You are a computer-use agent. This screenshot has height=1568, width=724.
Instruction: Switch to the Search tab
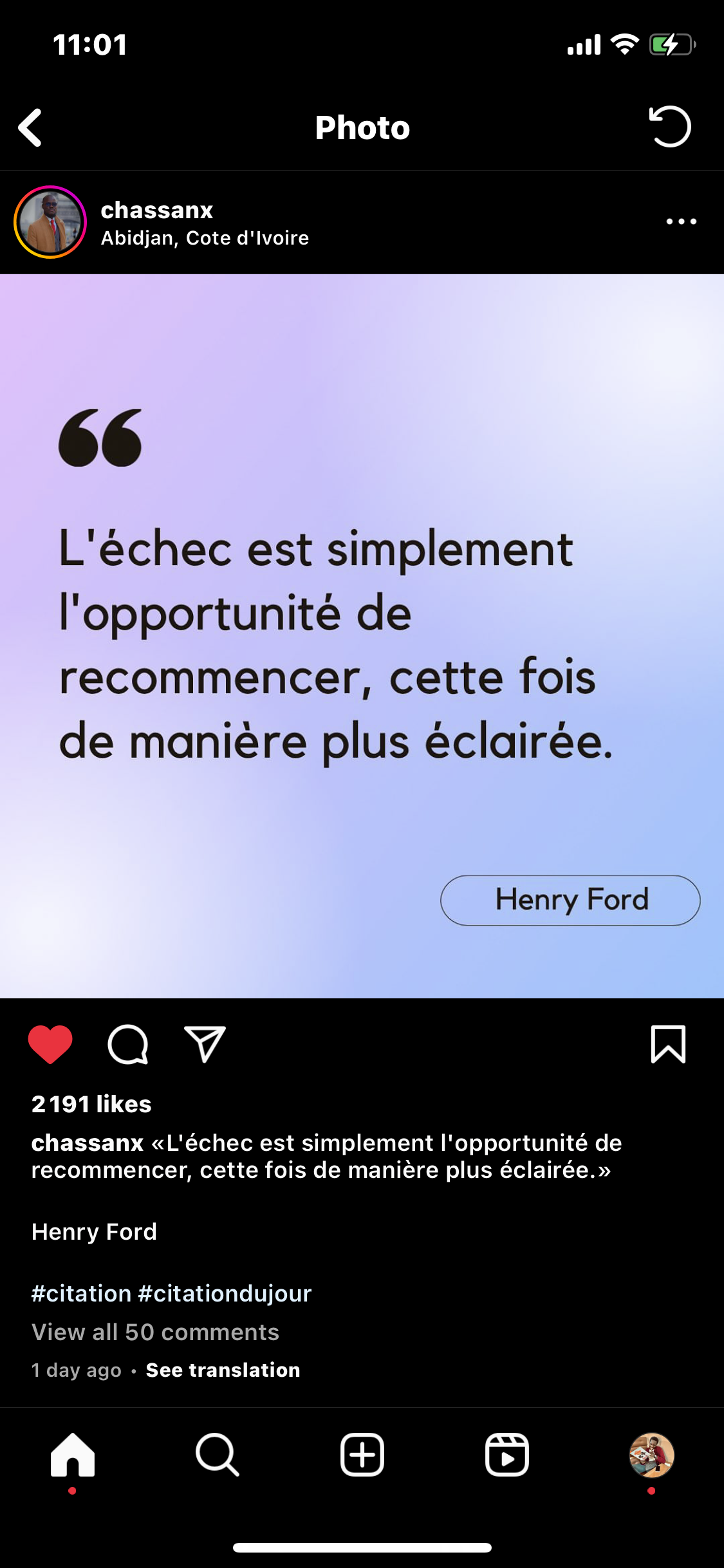coord(218,1455)
